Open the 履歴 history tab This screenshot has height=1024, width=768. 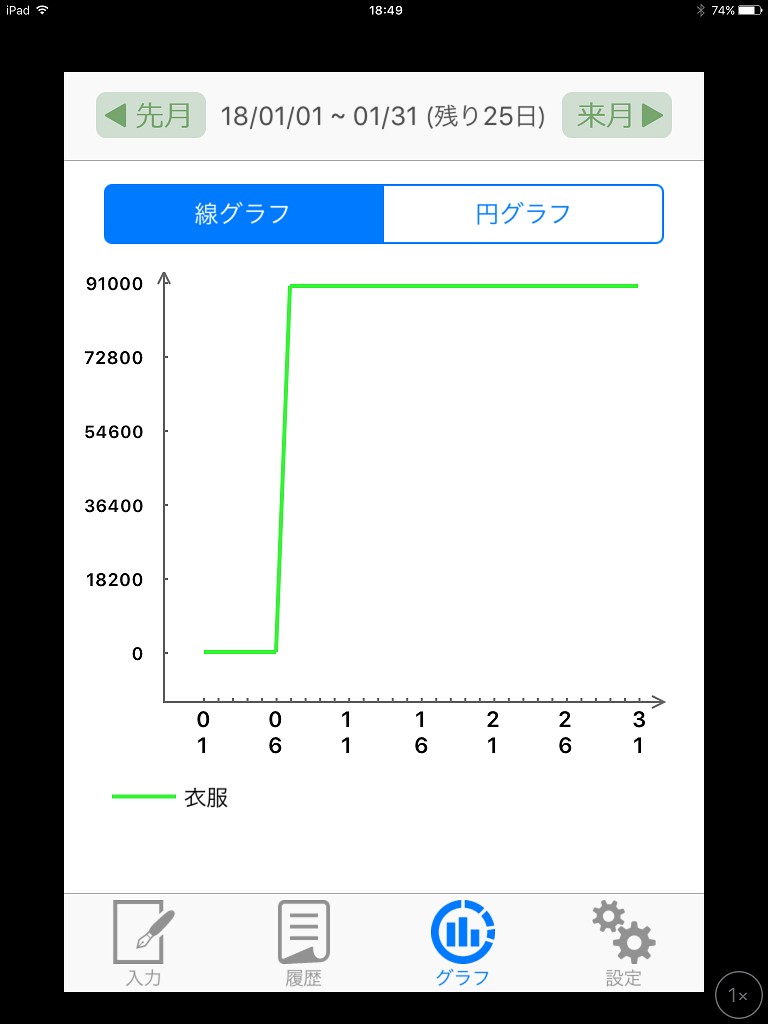coord(303,943)
